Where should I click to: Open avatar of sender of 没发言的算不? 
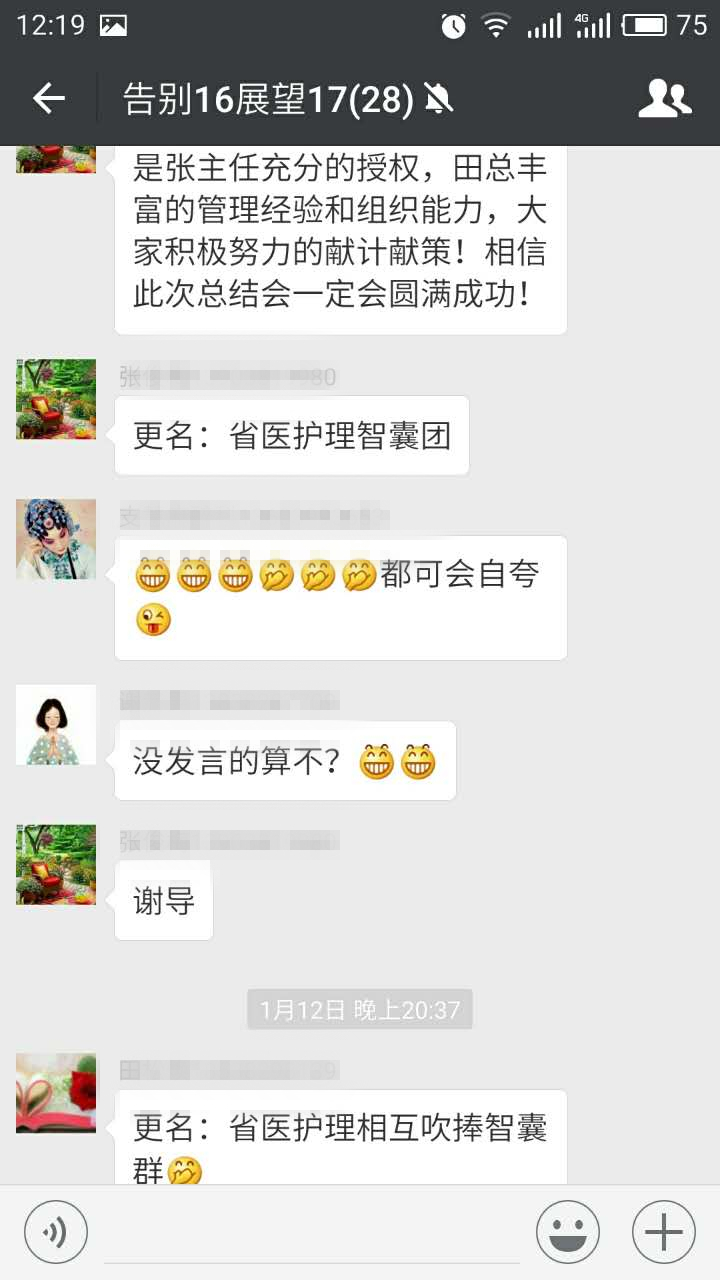tap(56, 725)
